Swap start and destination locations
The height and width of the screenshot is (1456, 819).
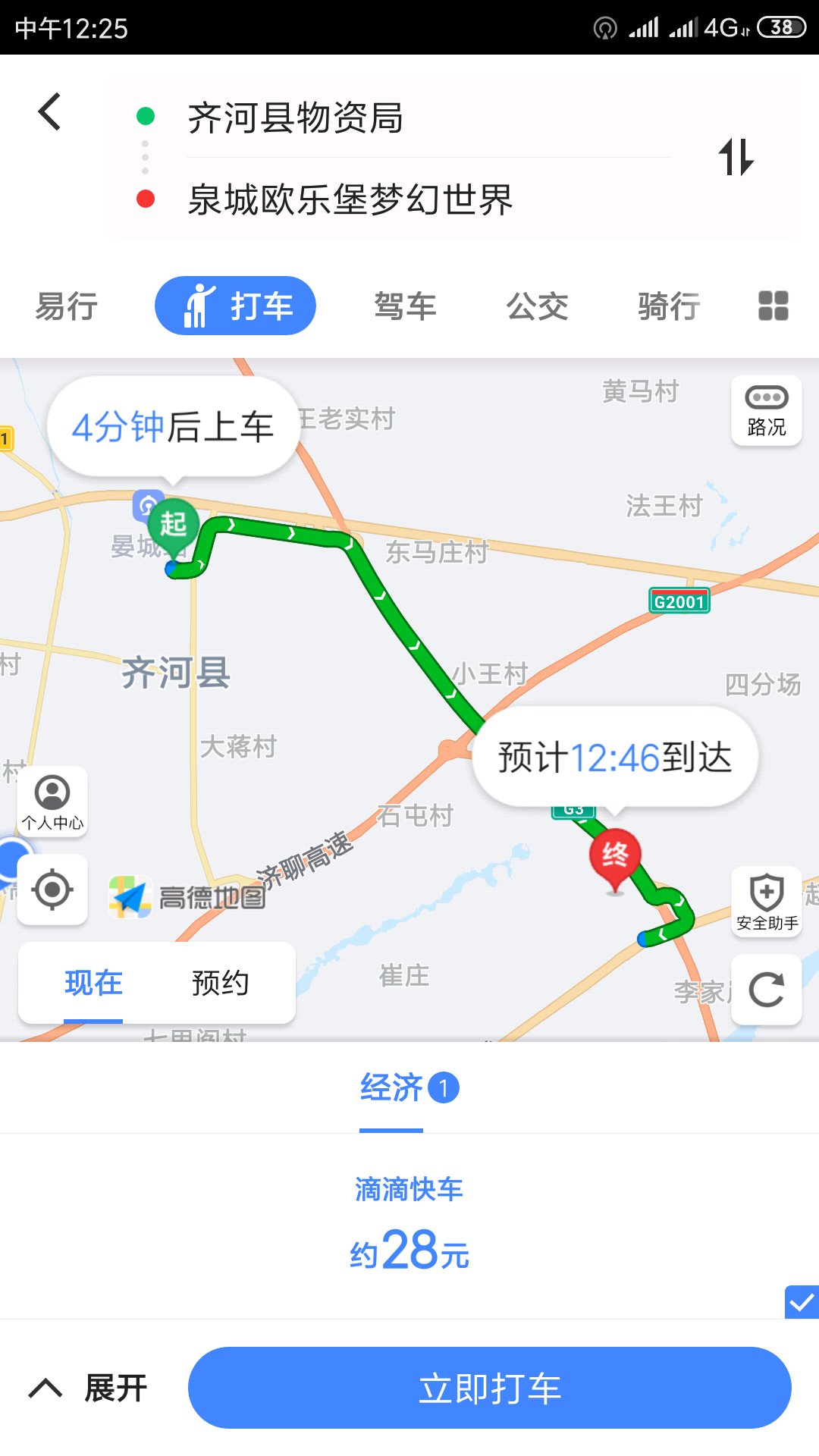pyautogui.click(x=736, y=157)
